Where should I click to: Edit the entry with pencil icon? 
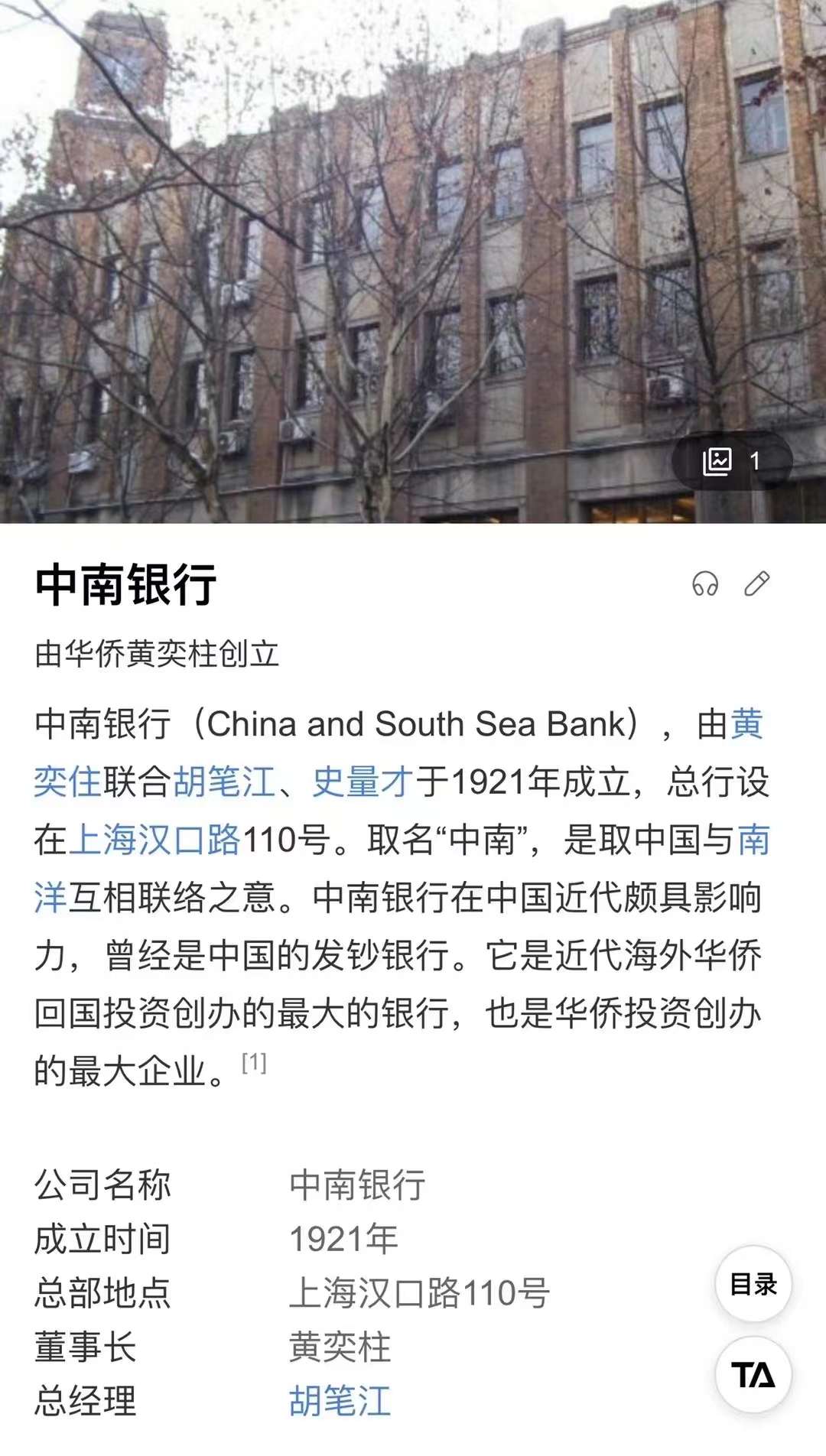[757, 584]
